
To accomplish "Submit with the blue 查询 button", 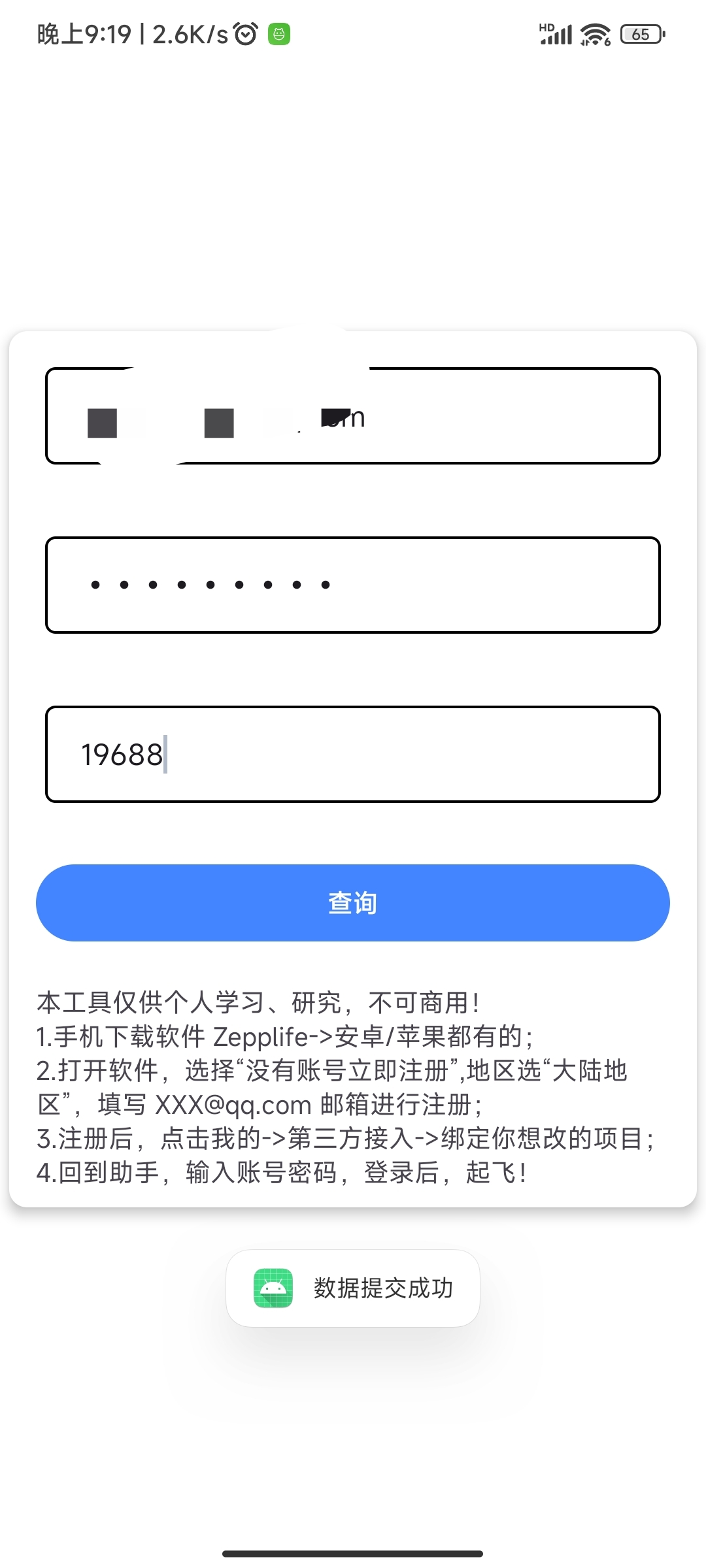I will (x=353, y=902).
